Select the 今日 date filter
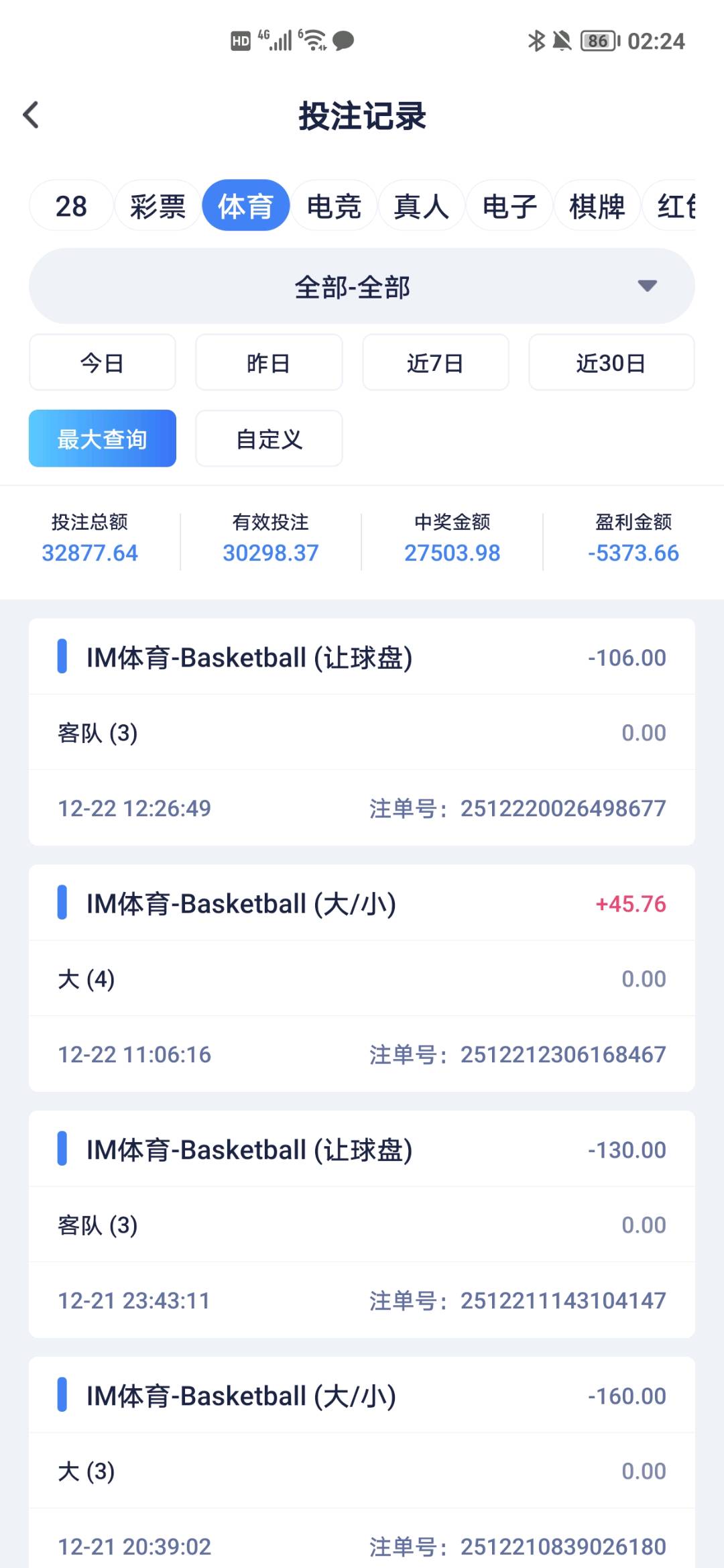Image resolution: width=724 pixels, height=1568 pixels. point(102,362)
